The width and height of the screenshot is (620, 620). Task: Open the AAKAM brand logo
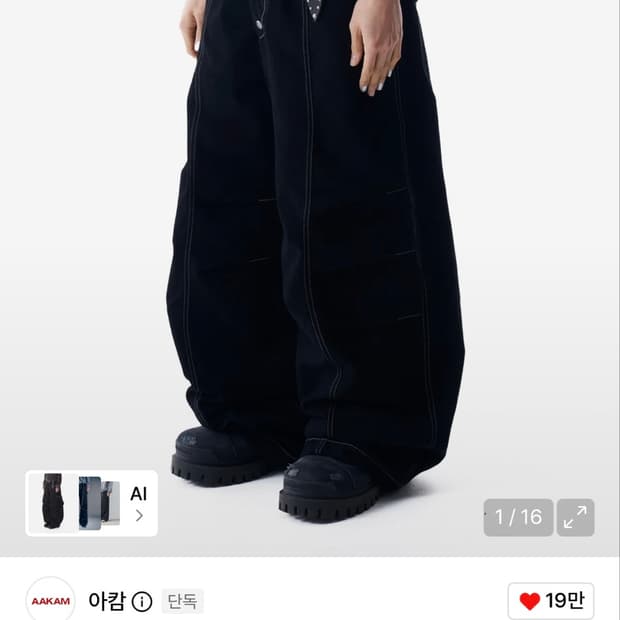50,600
